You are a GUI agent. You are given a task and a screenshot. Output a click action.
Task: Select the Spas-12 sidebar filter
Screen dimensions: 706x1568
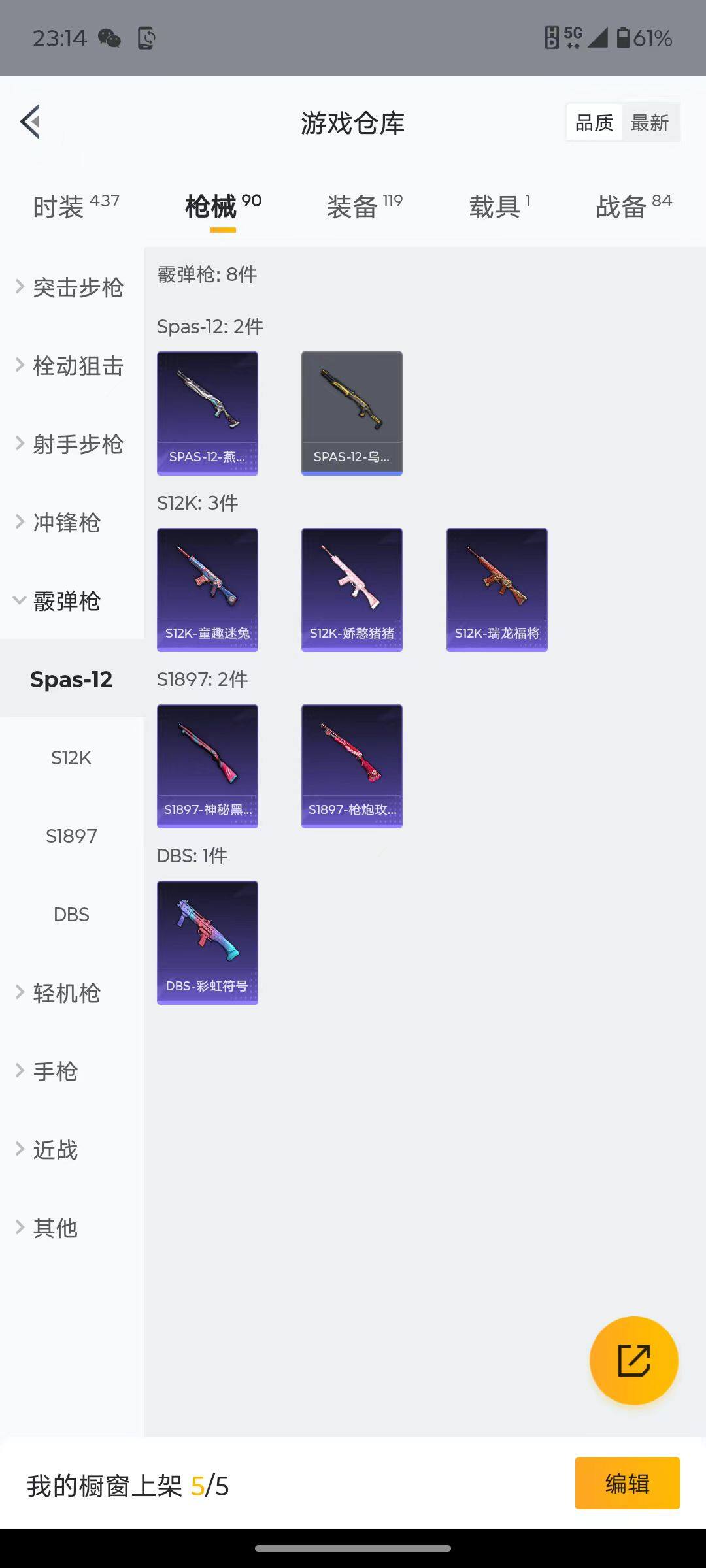[x=71, y=679]
